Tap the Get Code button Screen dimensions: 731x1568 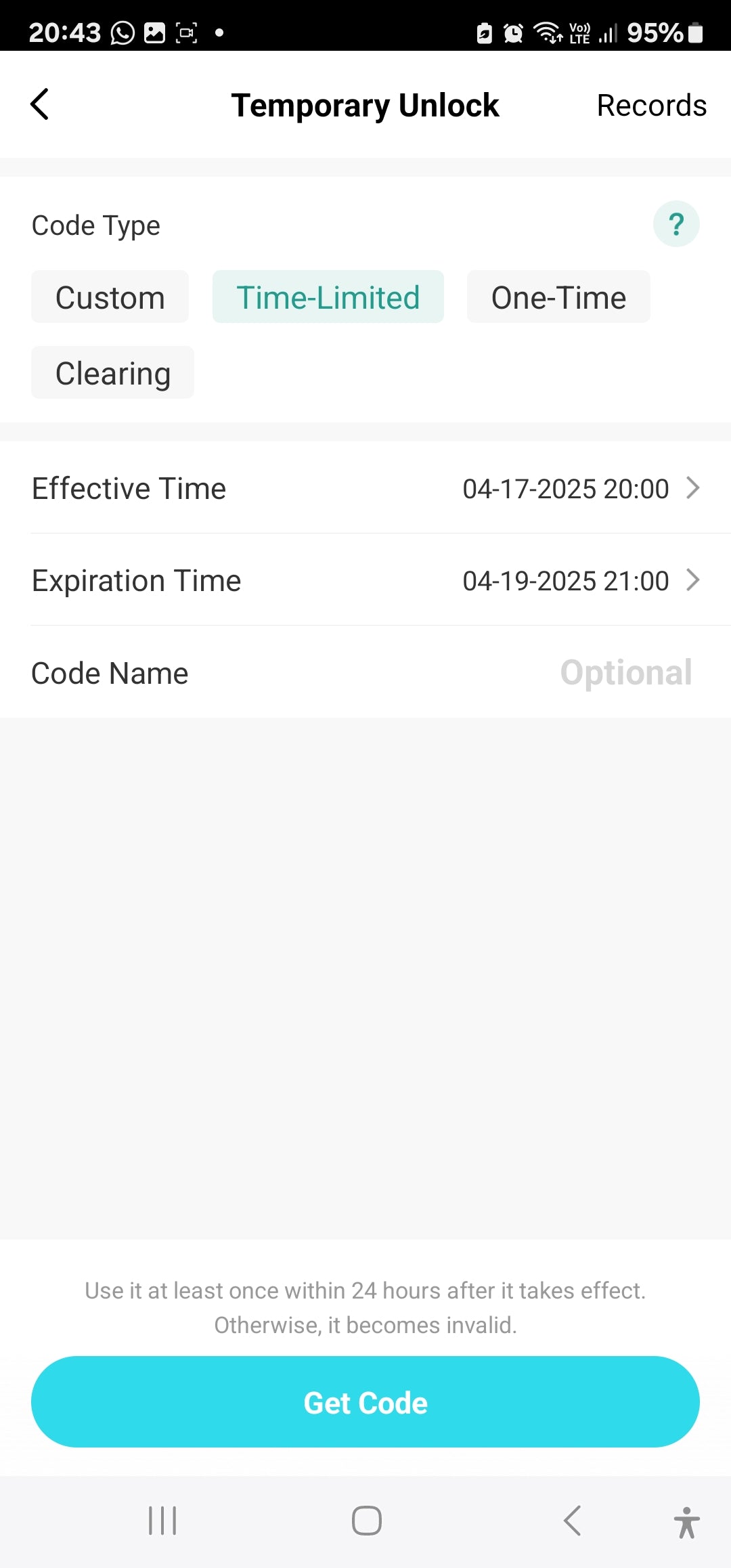tap(365, 1402)
